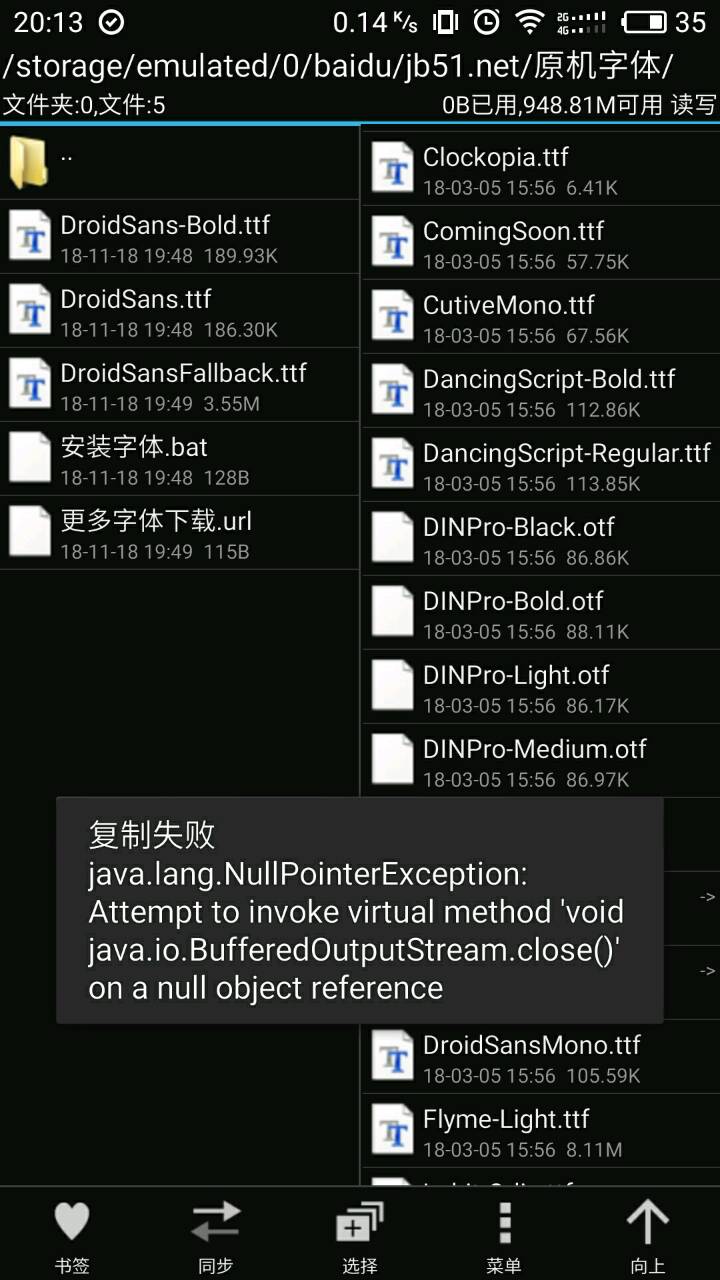Go up one level with 向上

tap(647, 1236)
